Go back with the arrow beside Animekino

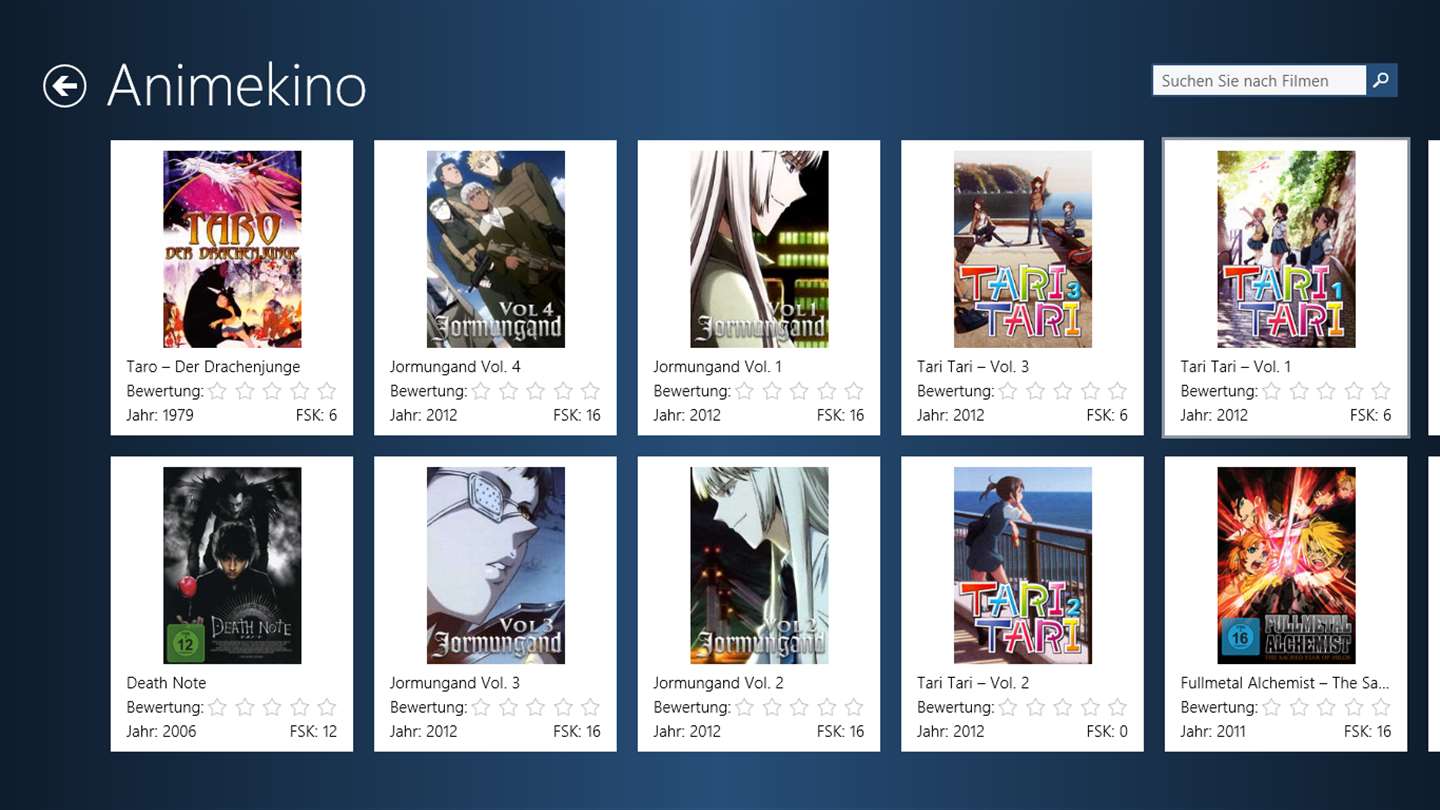pos(65,86)
